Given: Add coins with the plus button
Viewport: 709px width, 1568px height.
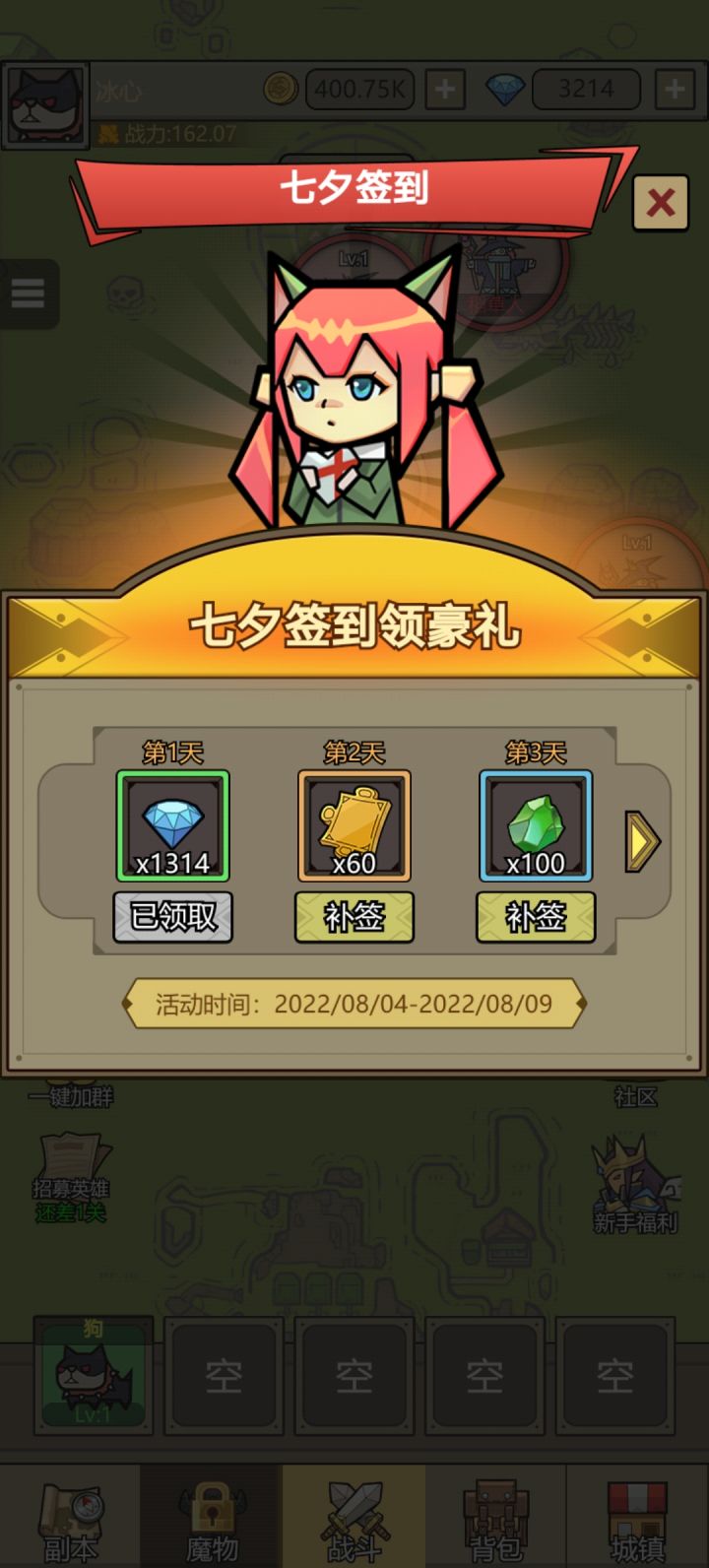Looking at the screenshot, I should tap(443, 88).
